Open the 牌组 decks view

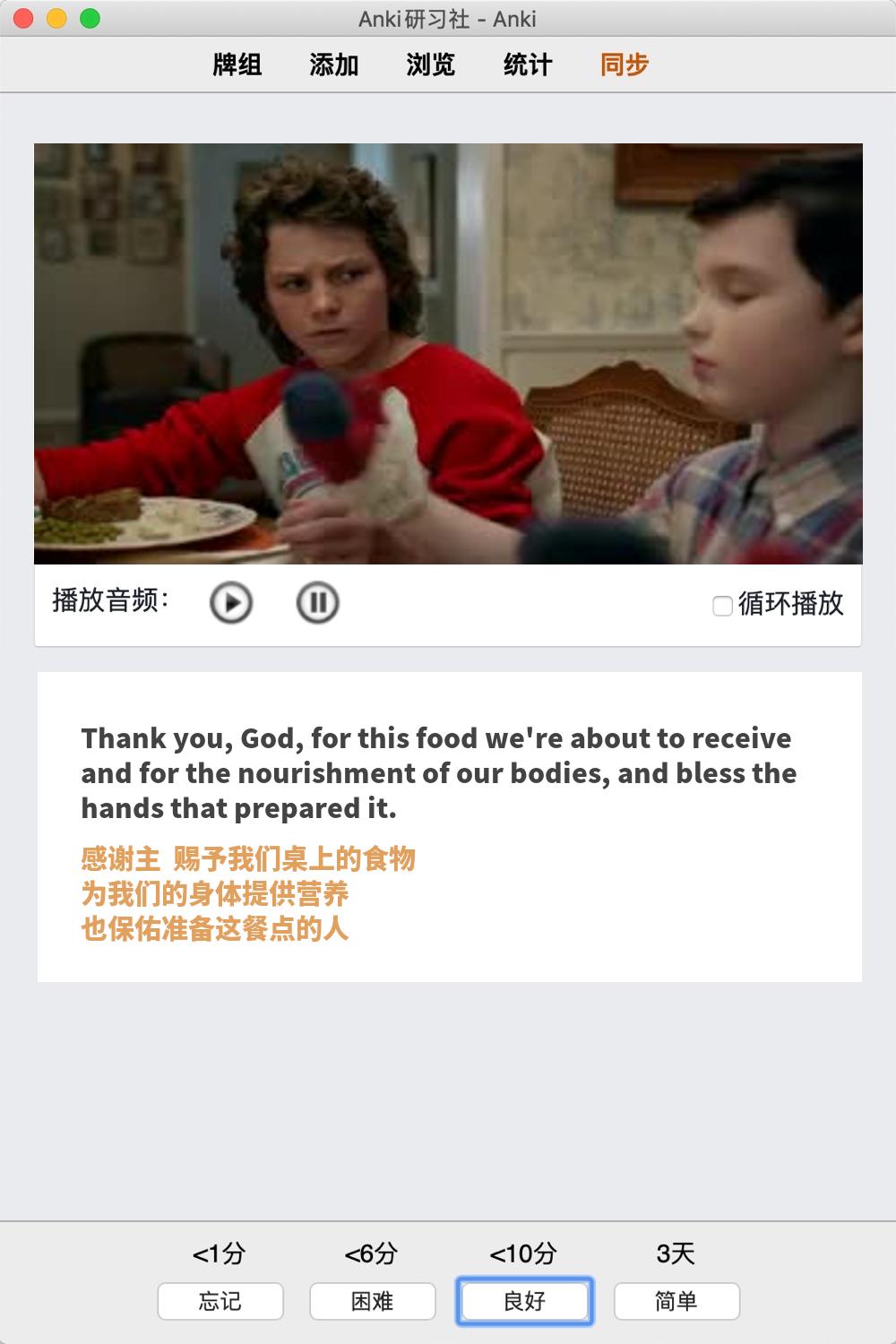pyautogui.click(x=237, y=65)
